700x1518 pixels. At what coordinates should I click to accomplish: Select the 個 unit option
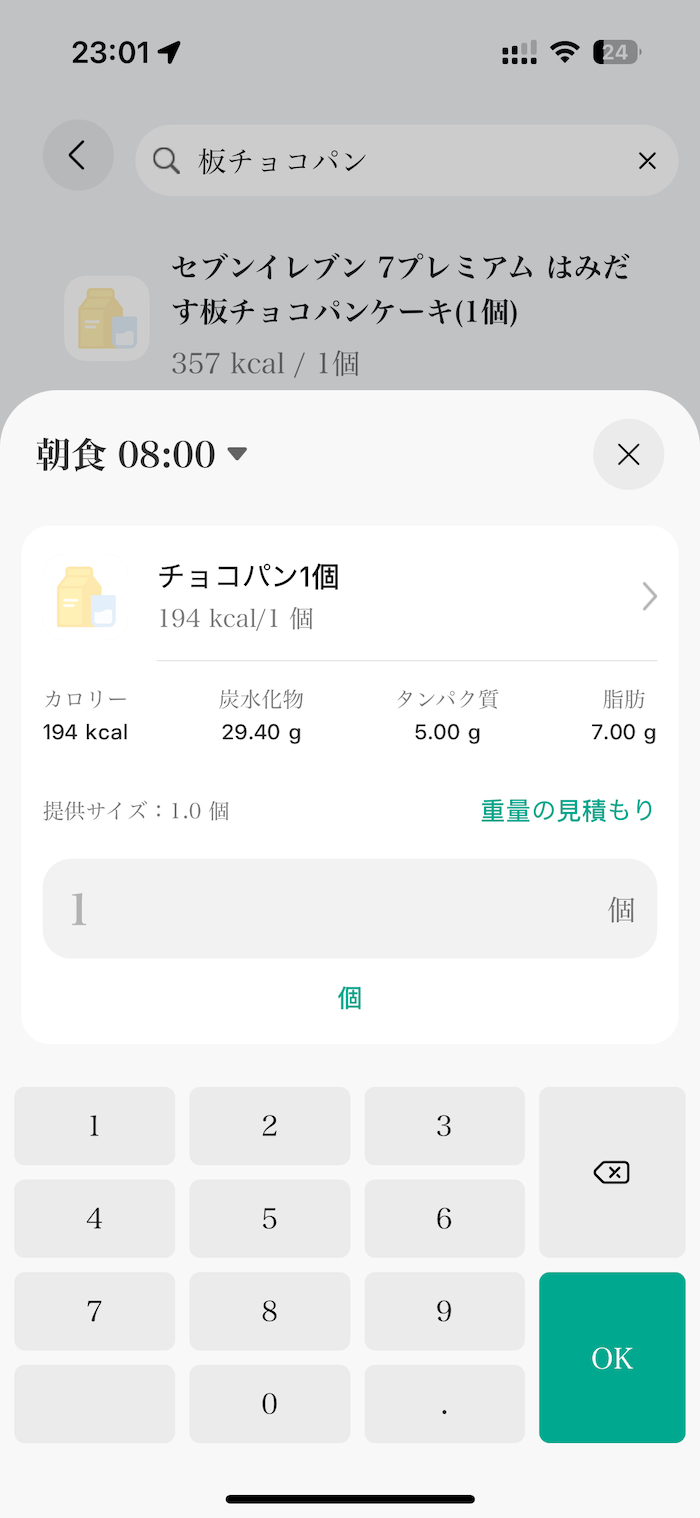point(350,997)
